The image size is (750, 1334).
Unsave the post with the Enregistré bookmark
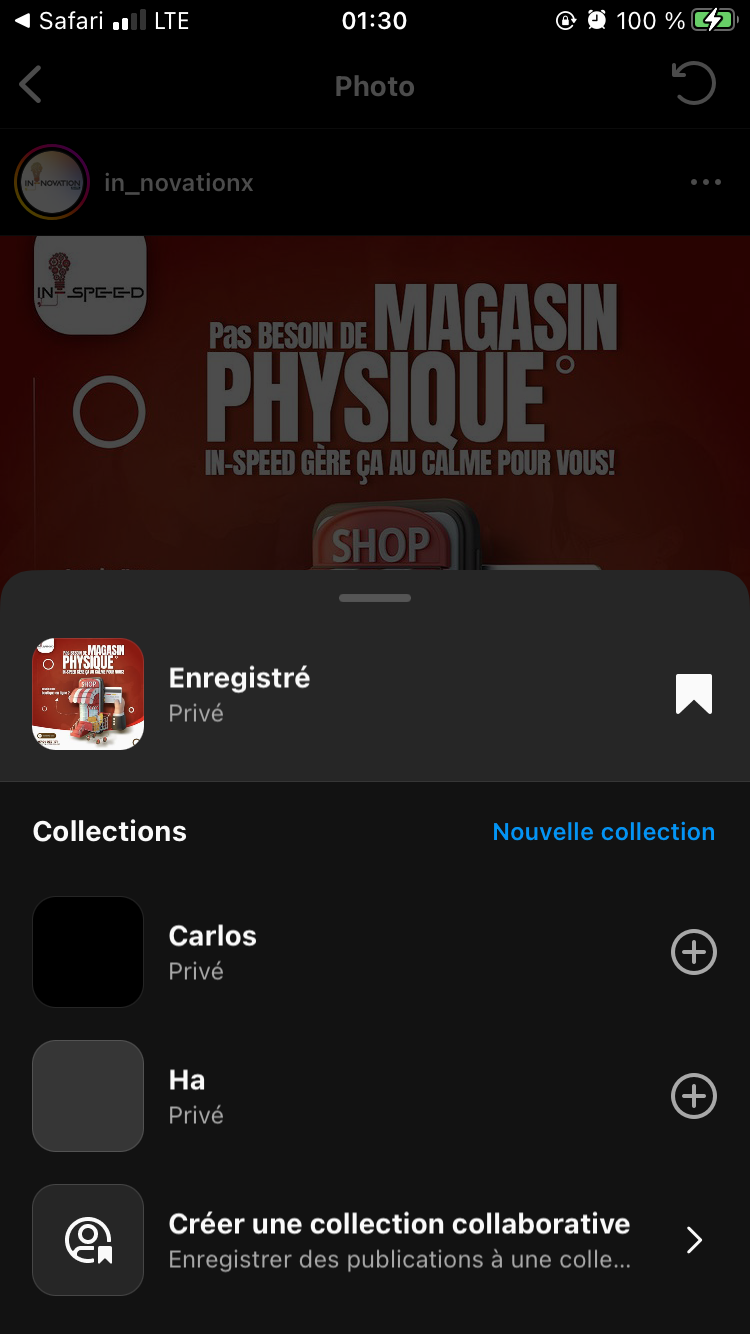pyautogui.click(x=693, y=694)
